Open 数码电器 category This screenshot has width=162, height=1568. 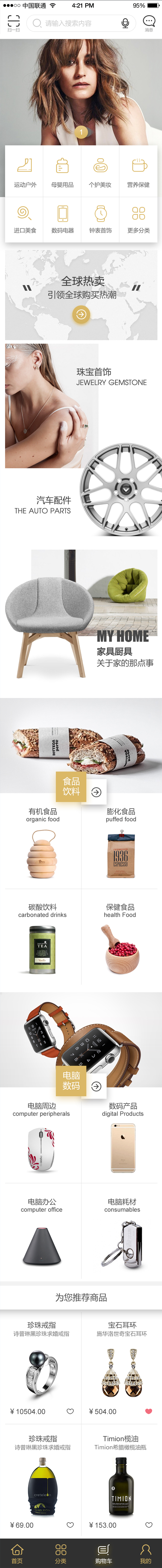(62, 218)
